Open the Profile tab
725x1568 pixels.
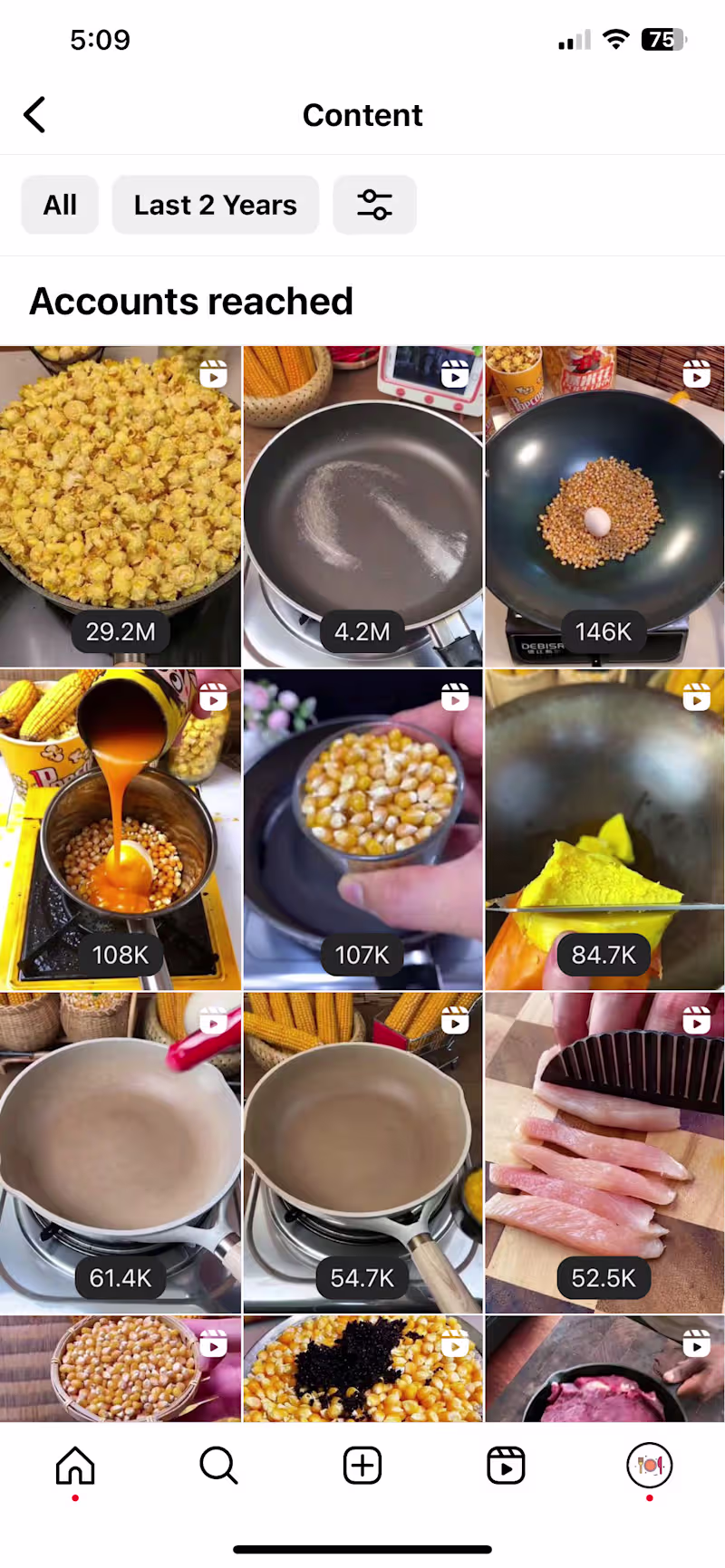(x=649, y=1466)
